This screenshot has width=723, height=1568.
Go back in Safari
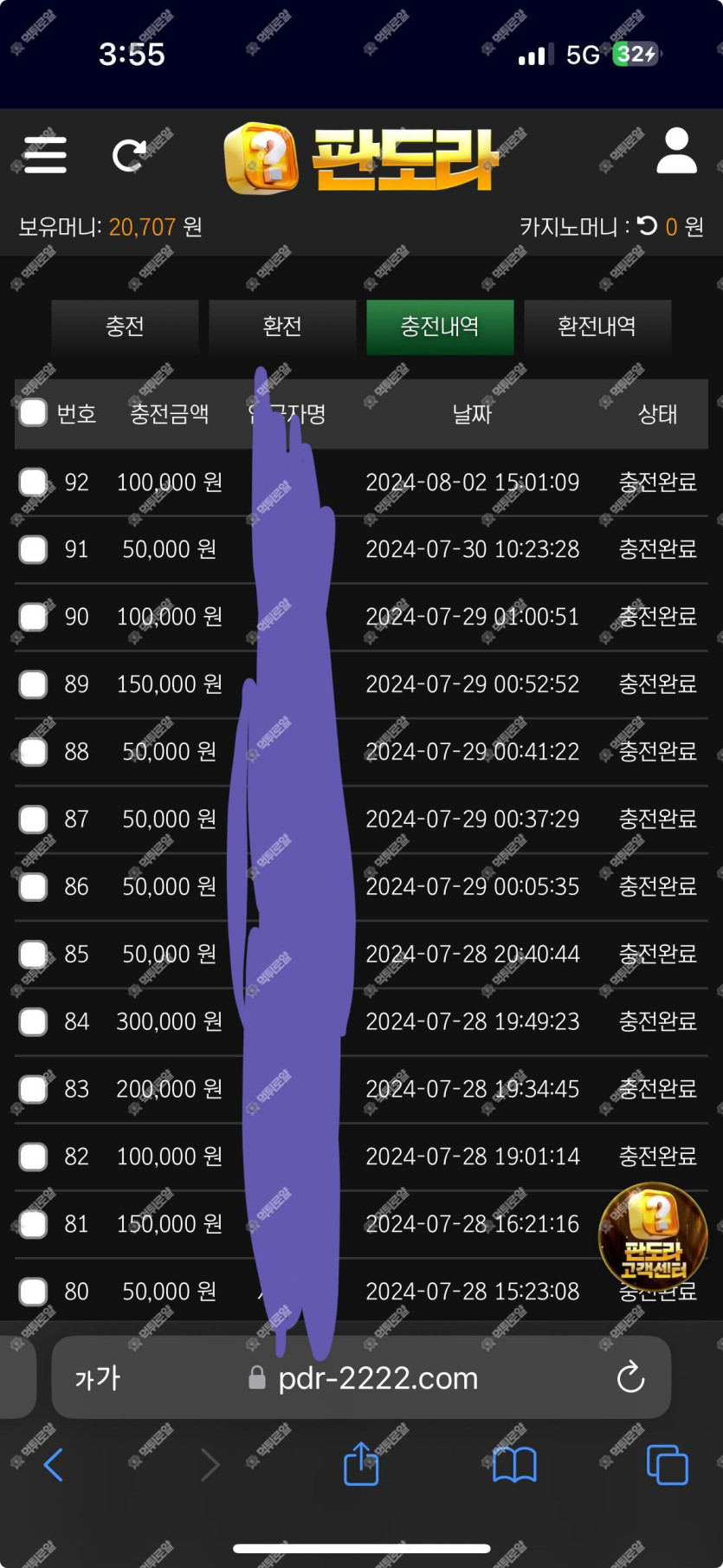point(53,1465)
